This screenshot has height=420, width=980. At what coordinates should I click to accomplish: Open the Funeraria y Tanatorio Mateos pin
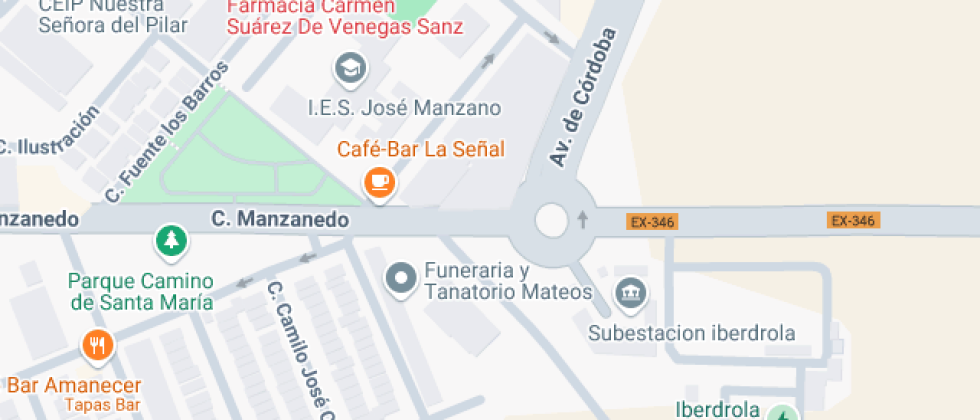point(401,279)
